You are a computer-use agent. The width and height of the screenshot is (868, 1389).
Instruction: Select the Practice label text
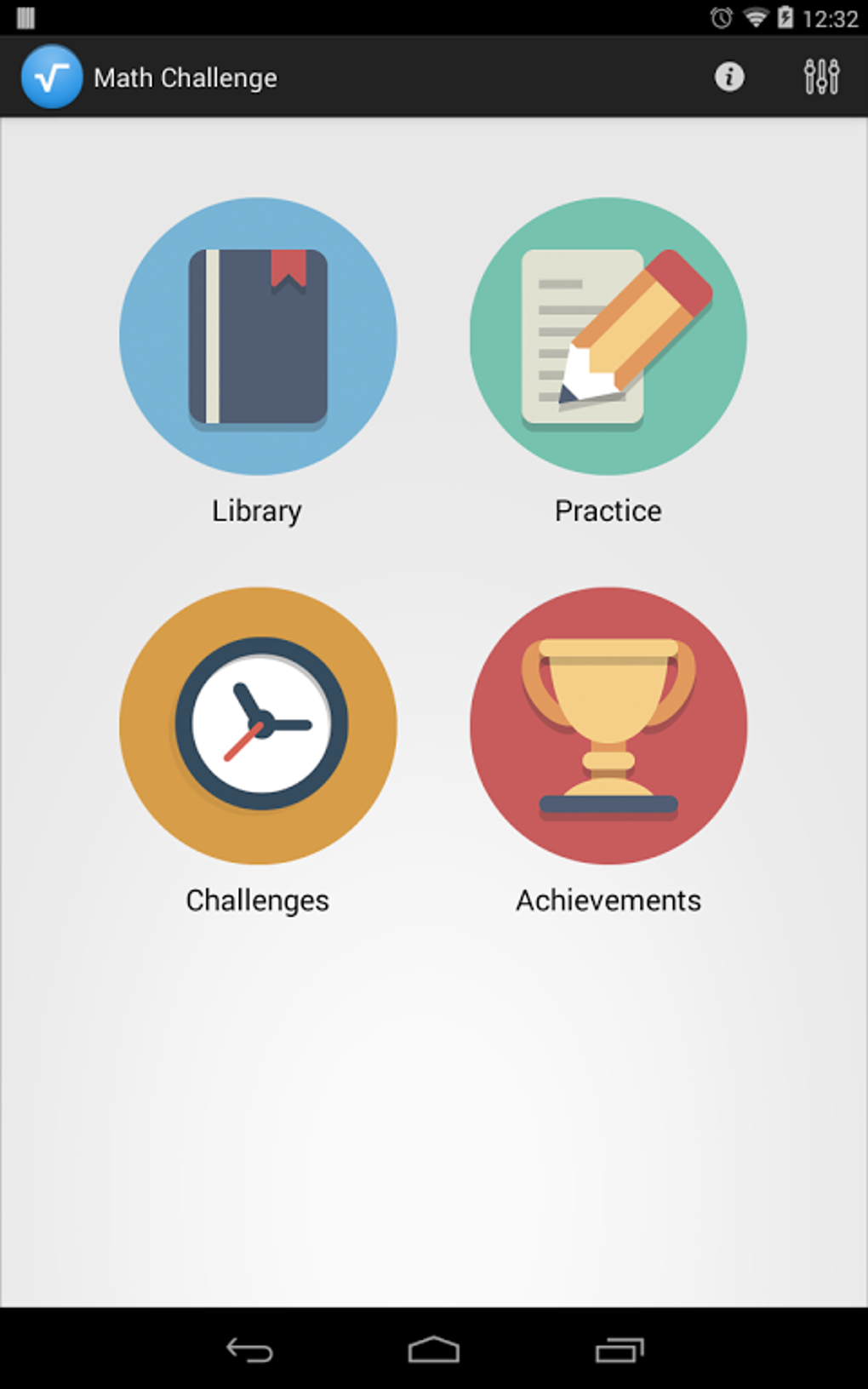pyautogui.click(x=607, y=511)
